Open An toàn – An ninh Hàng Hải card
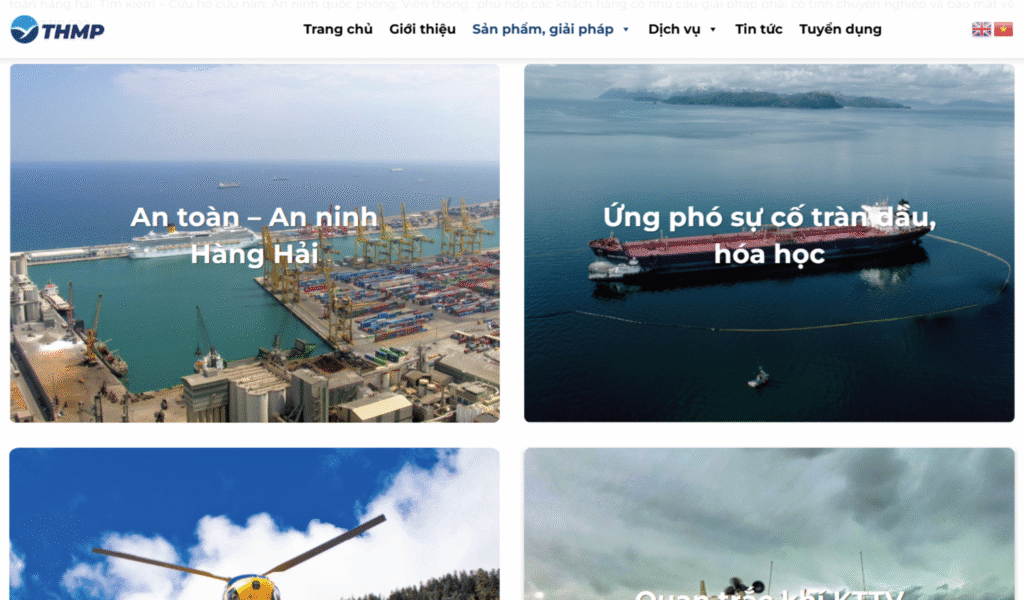 click(254, 243)
